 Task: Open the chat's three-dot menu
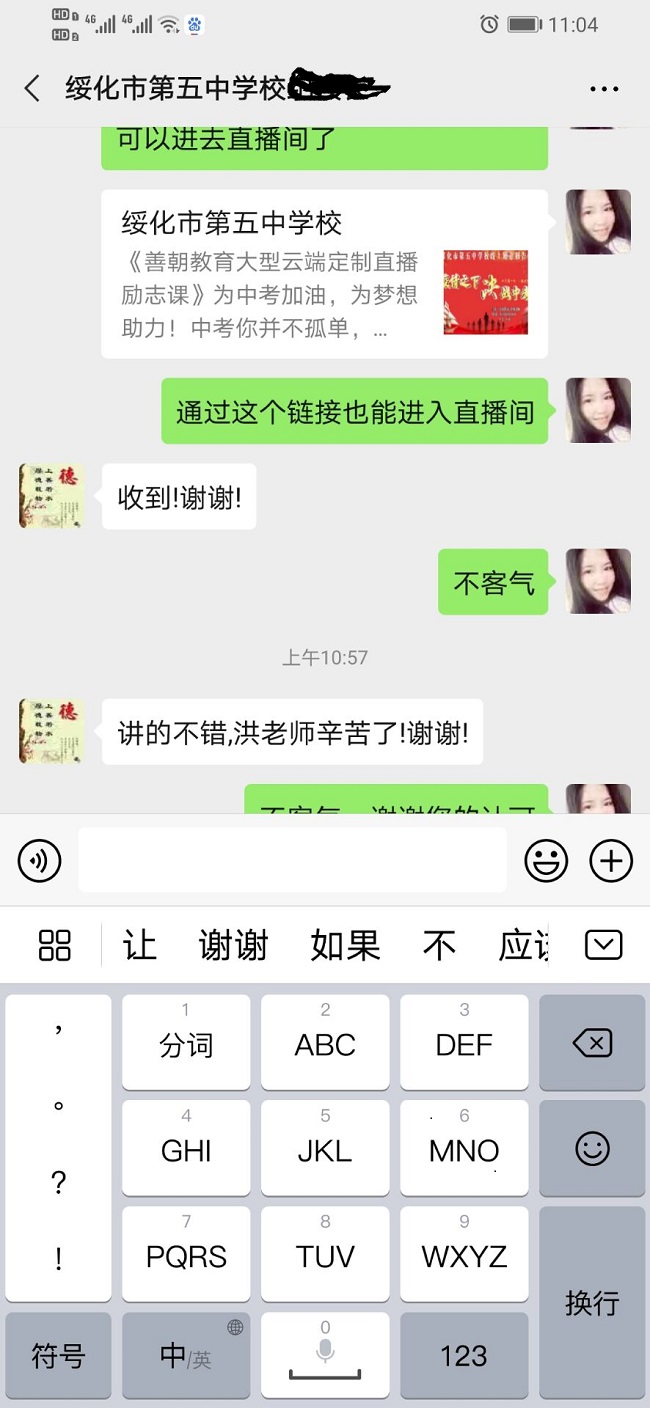pyautogui.click(x=604, y=89)
